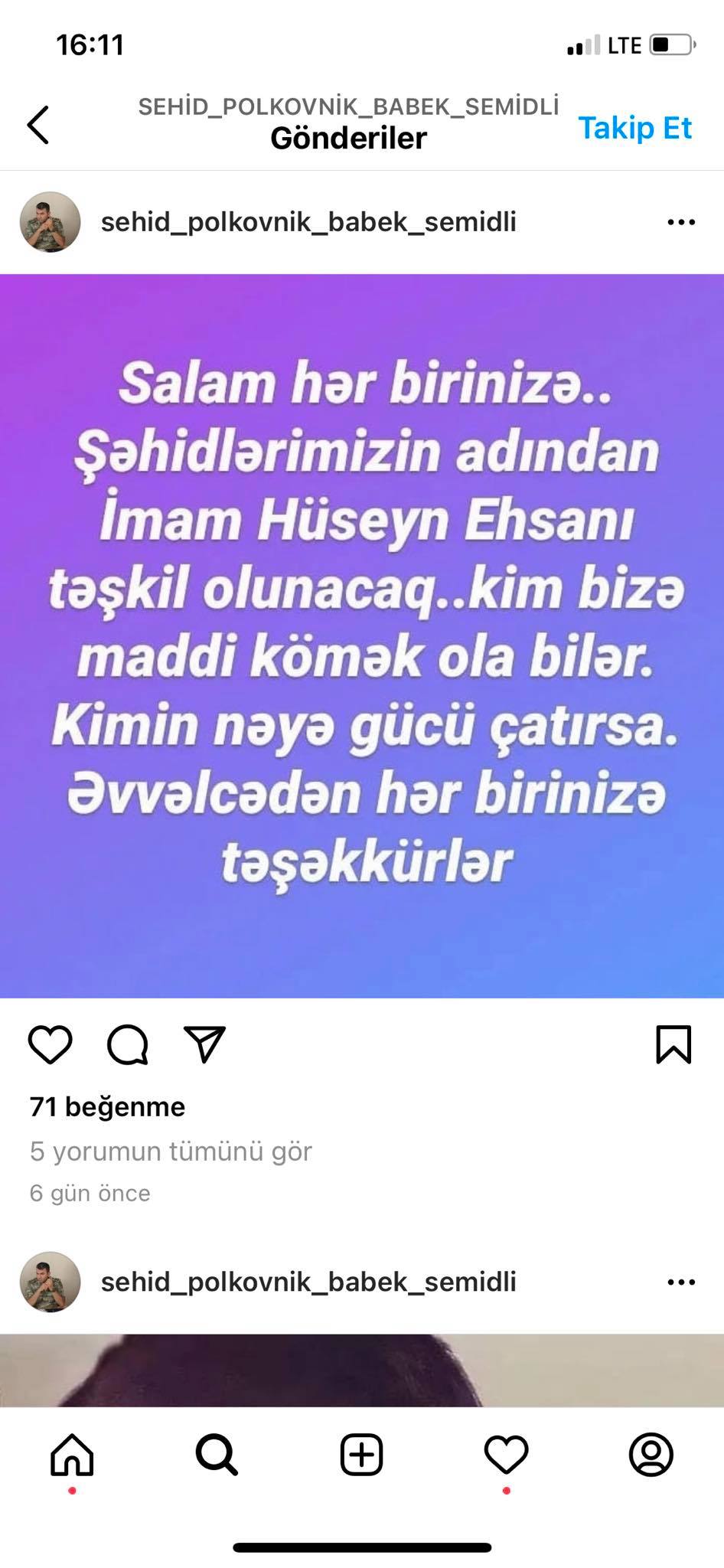Open the second post's three-dot options menu

[x=680, y=1282]
